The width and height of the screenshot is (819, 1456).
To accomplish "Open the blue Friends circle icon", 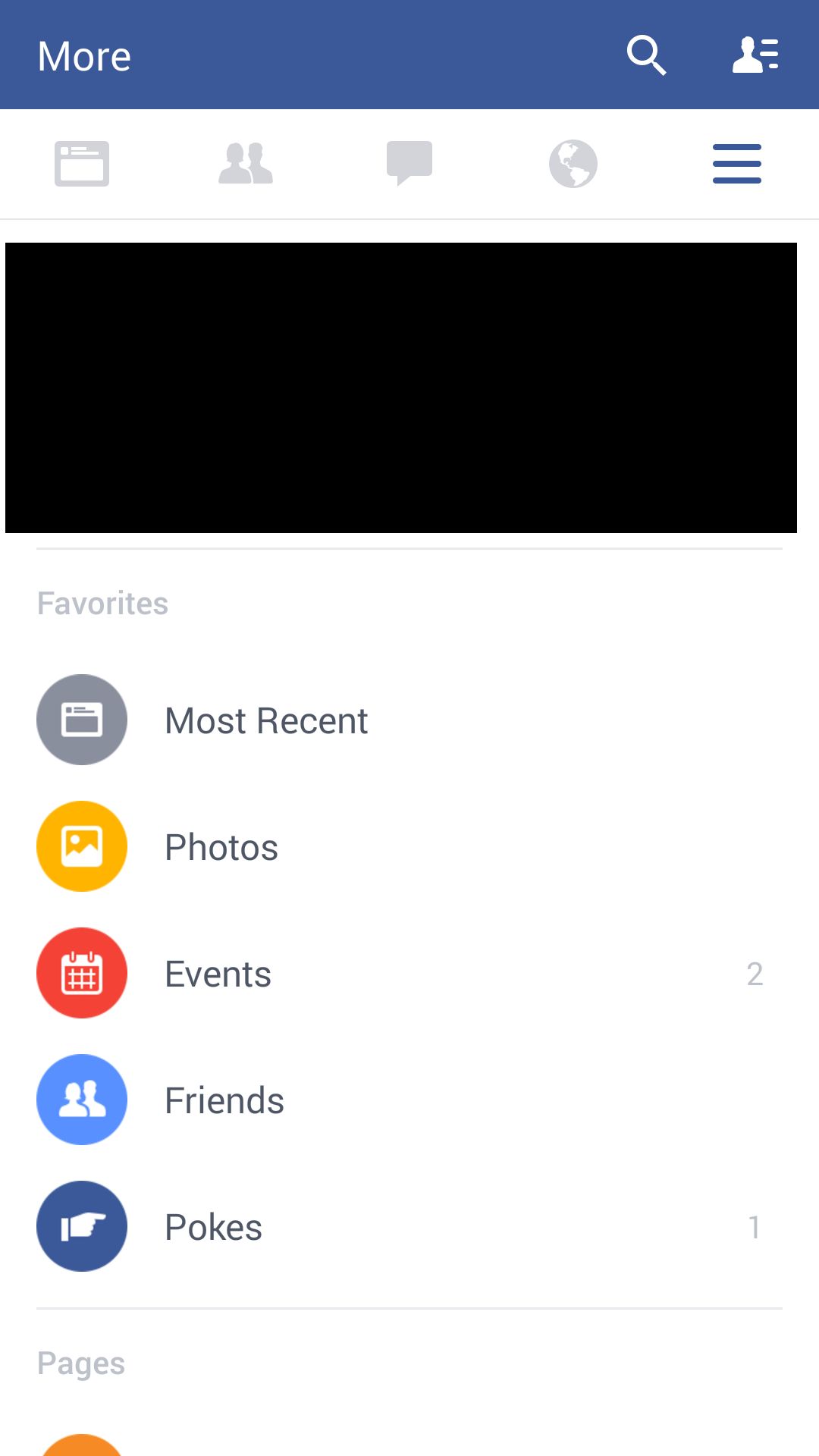I will 82,1100.
